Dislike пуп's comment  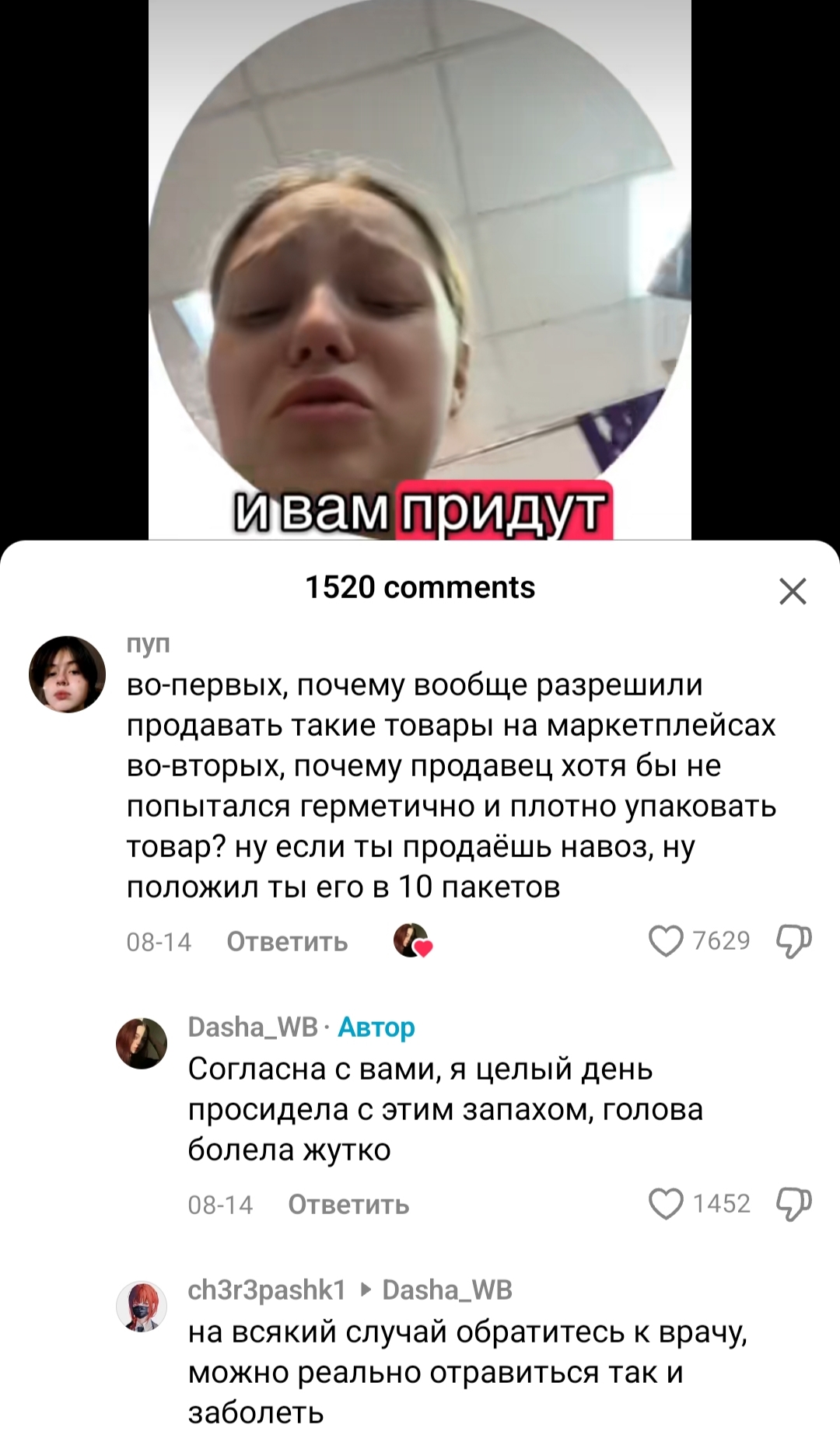(x=793, y=941)
